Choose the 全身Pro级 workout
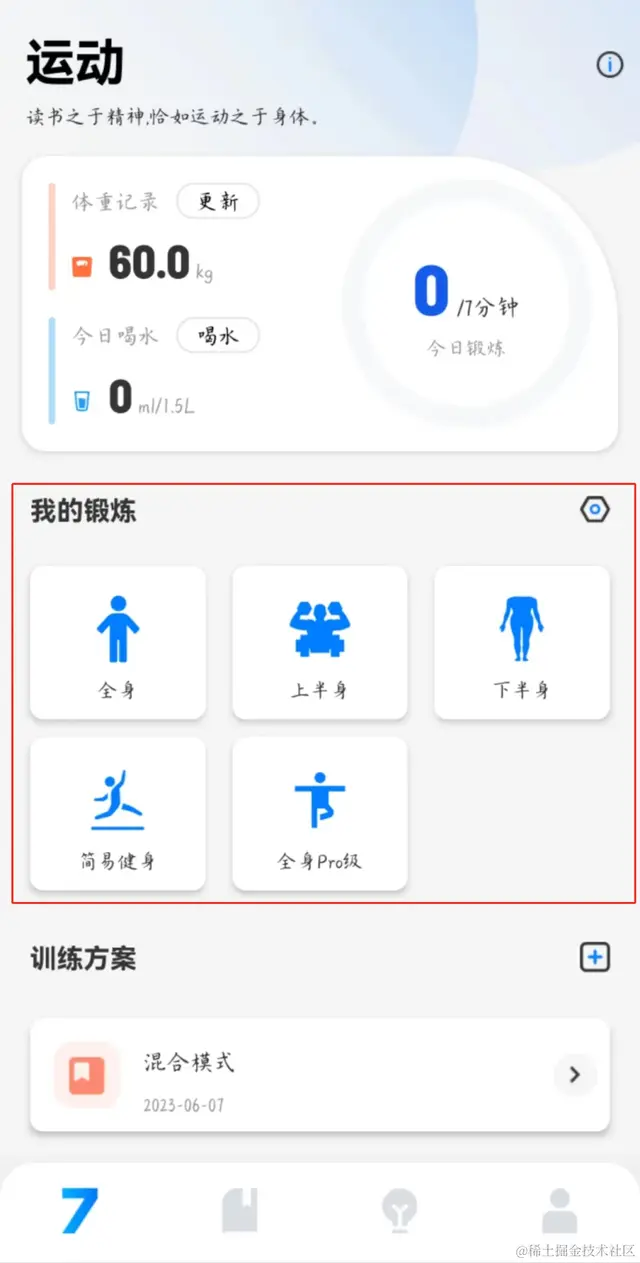 (320, 814)
